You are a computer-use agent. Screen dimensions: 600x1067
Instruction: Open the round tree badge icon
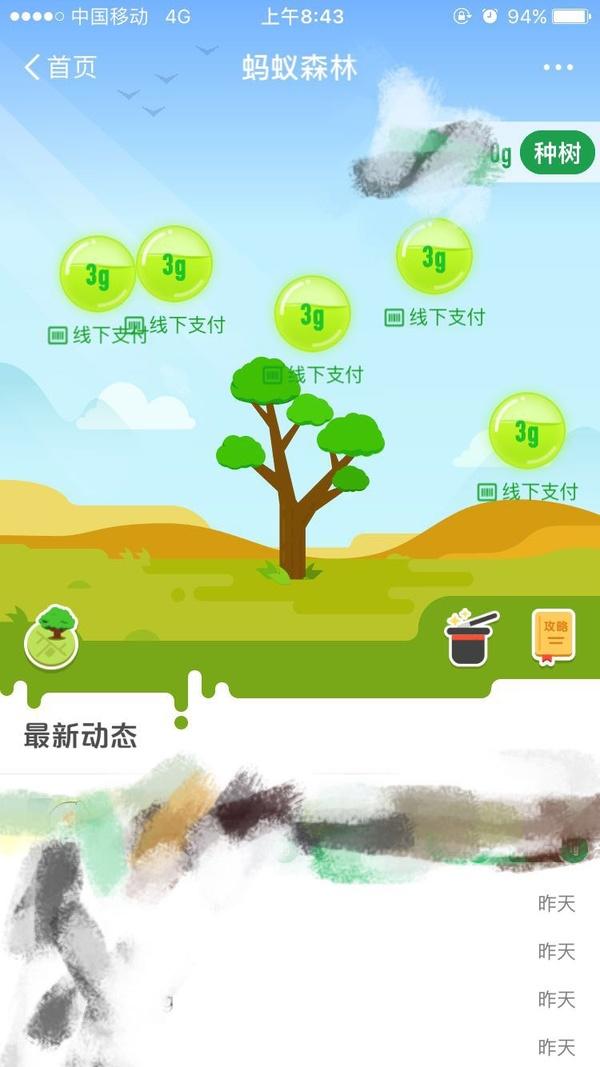pyautogui.click(x=52, y=637)
